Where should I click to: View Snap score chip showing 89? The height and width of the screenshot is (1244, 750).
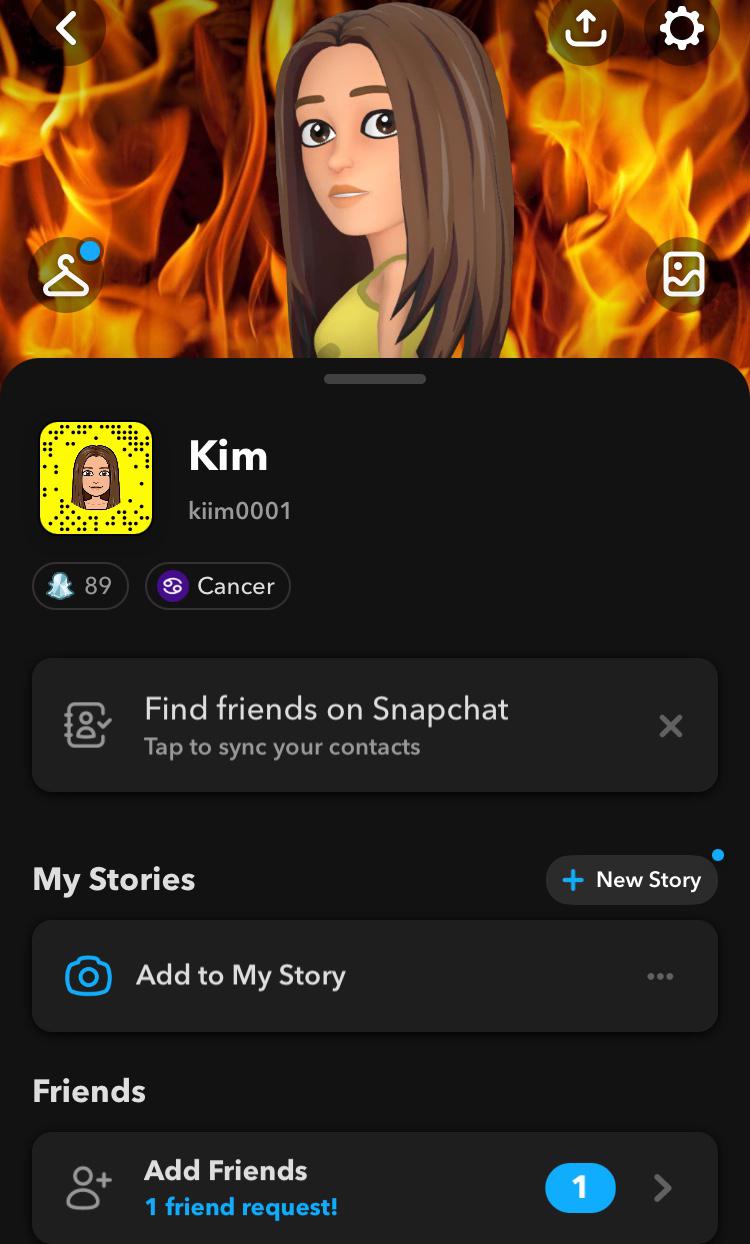point(81,586)
